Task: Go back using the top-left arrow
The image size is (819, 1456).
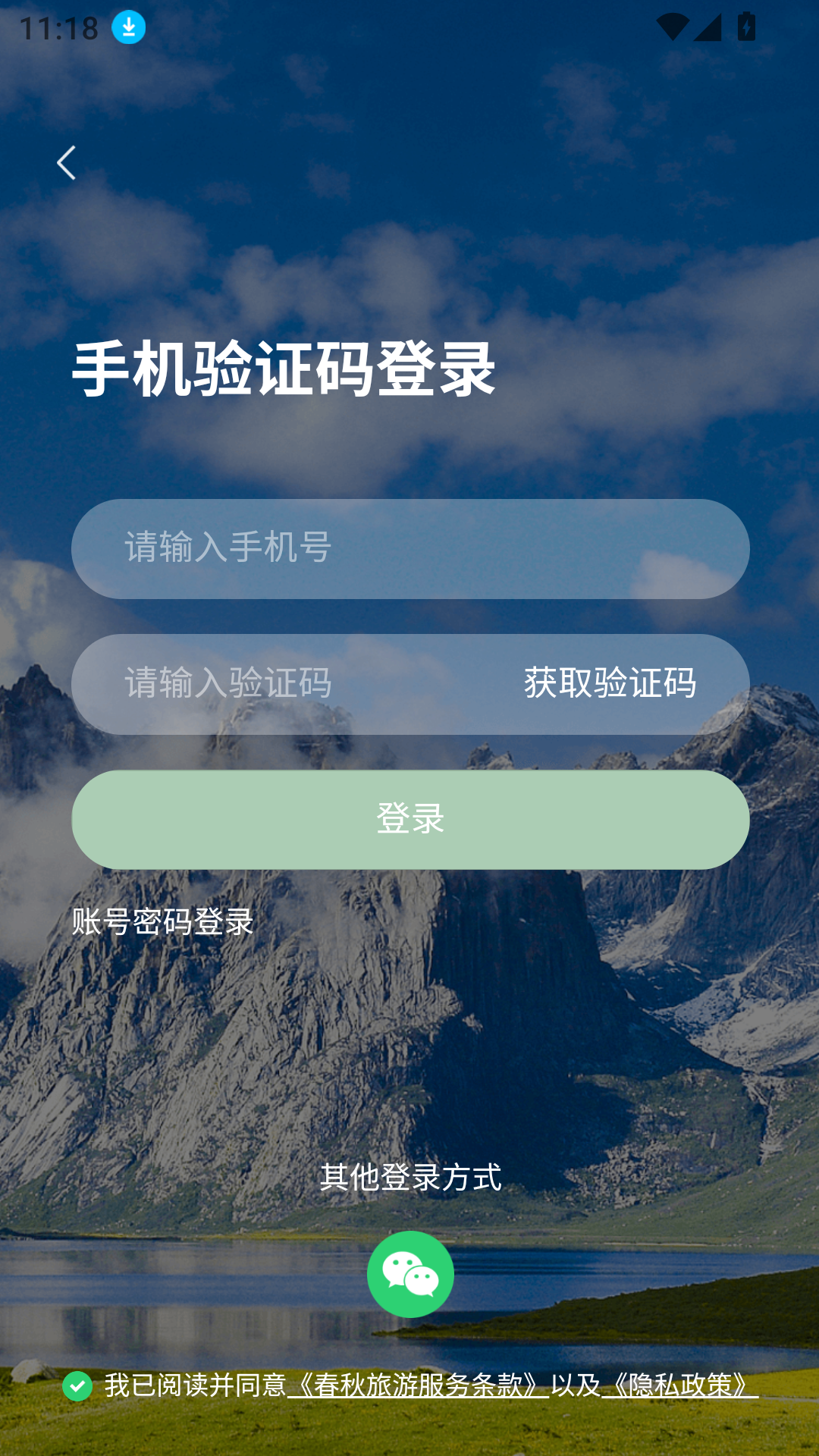Action: (67, 163)
